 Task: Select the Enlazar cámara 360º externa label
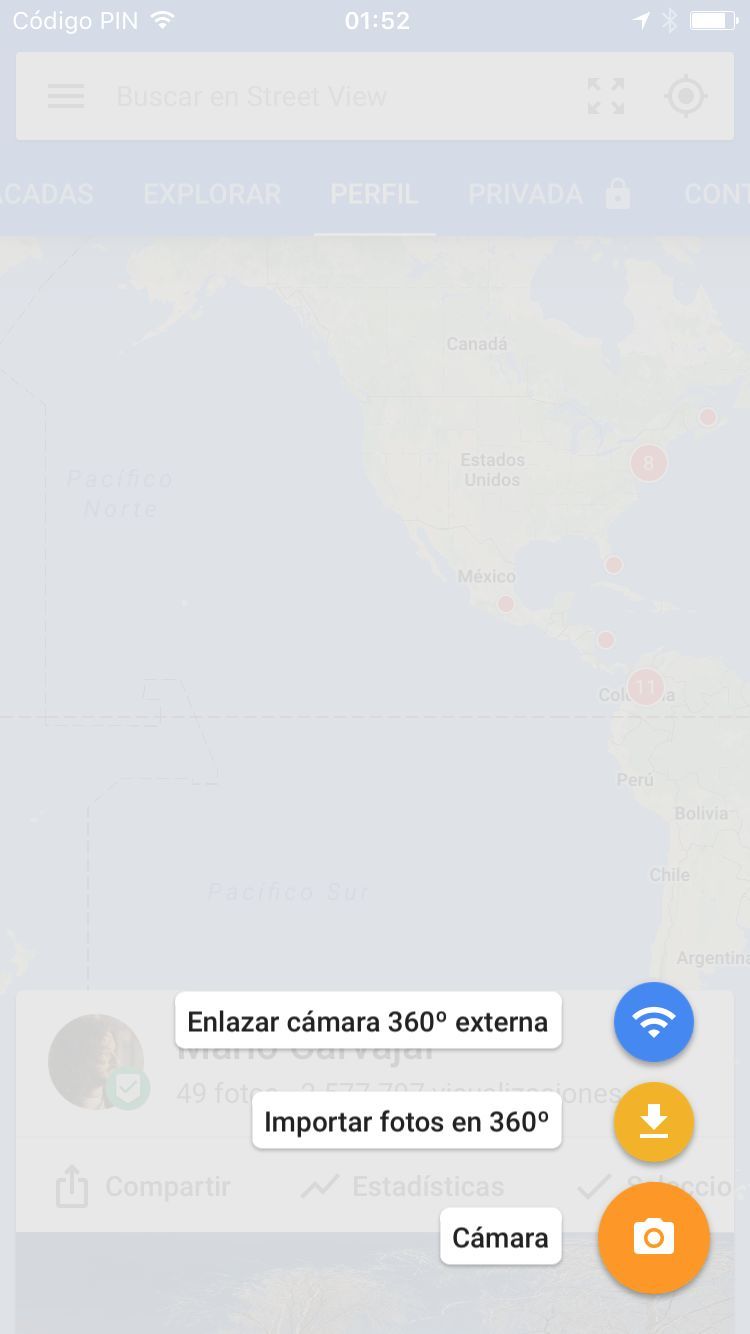coord(368,1021)
